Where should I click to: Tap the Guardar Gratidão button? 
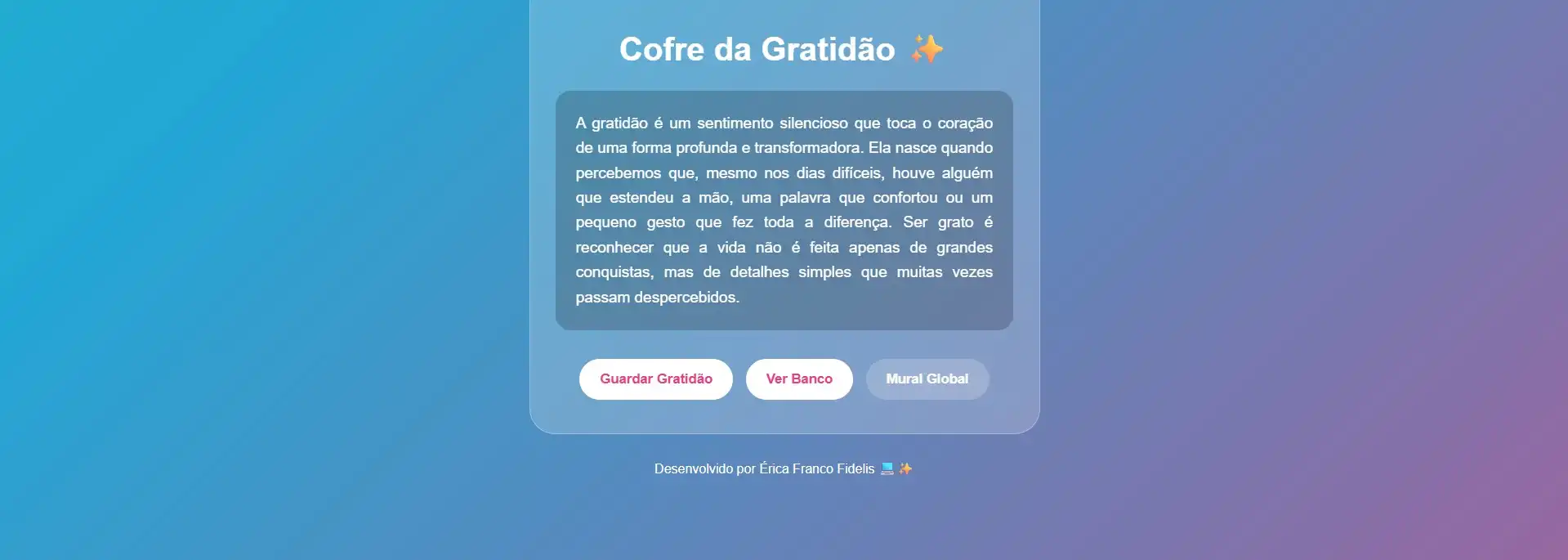[x=655, y=379]
